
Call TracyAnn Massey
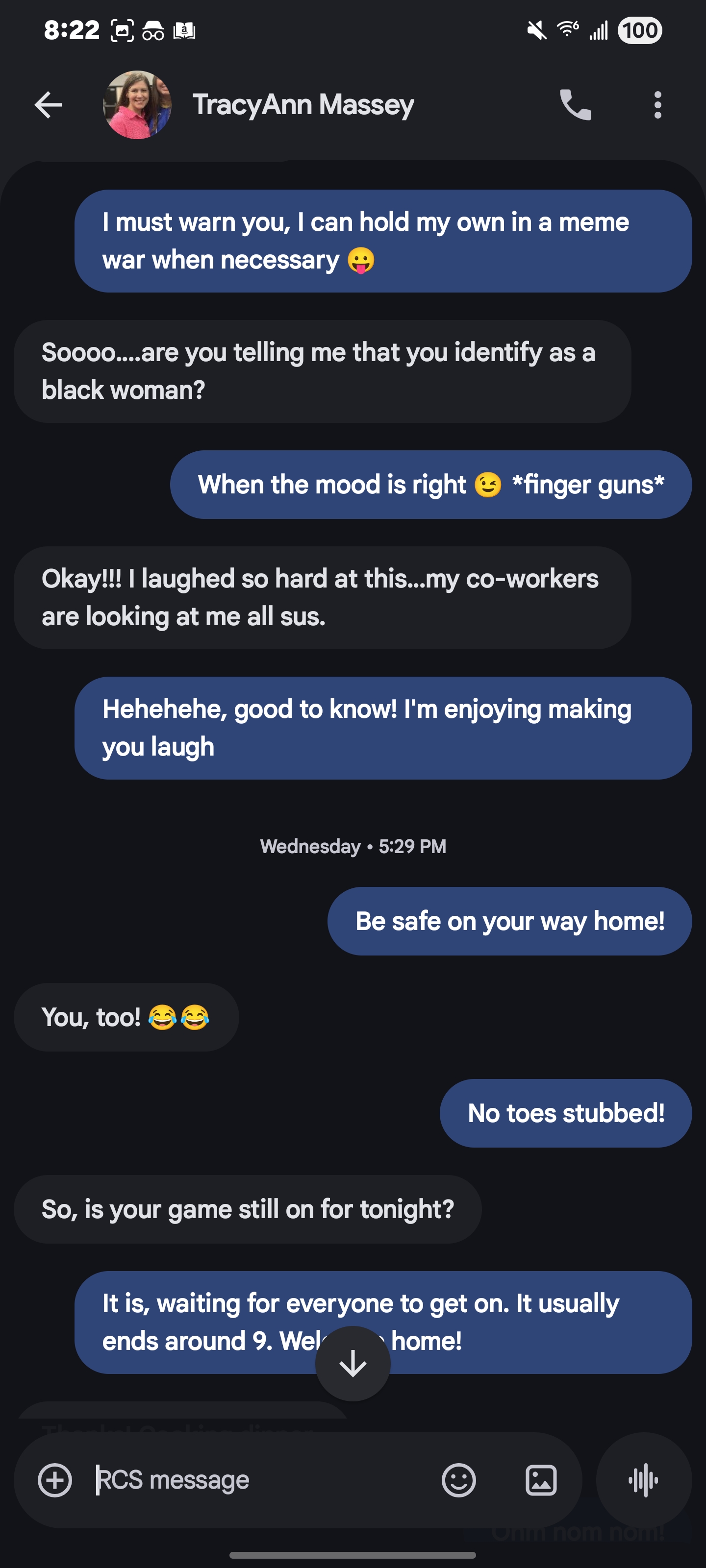pyautogui.click(x=575, y=105)
